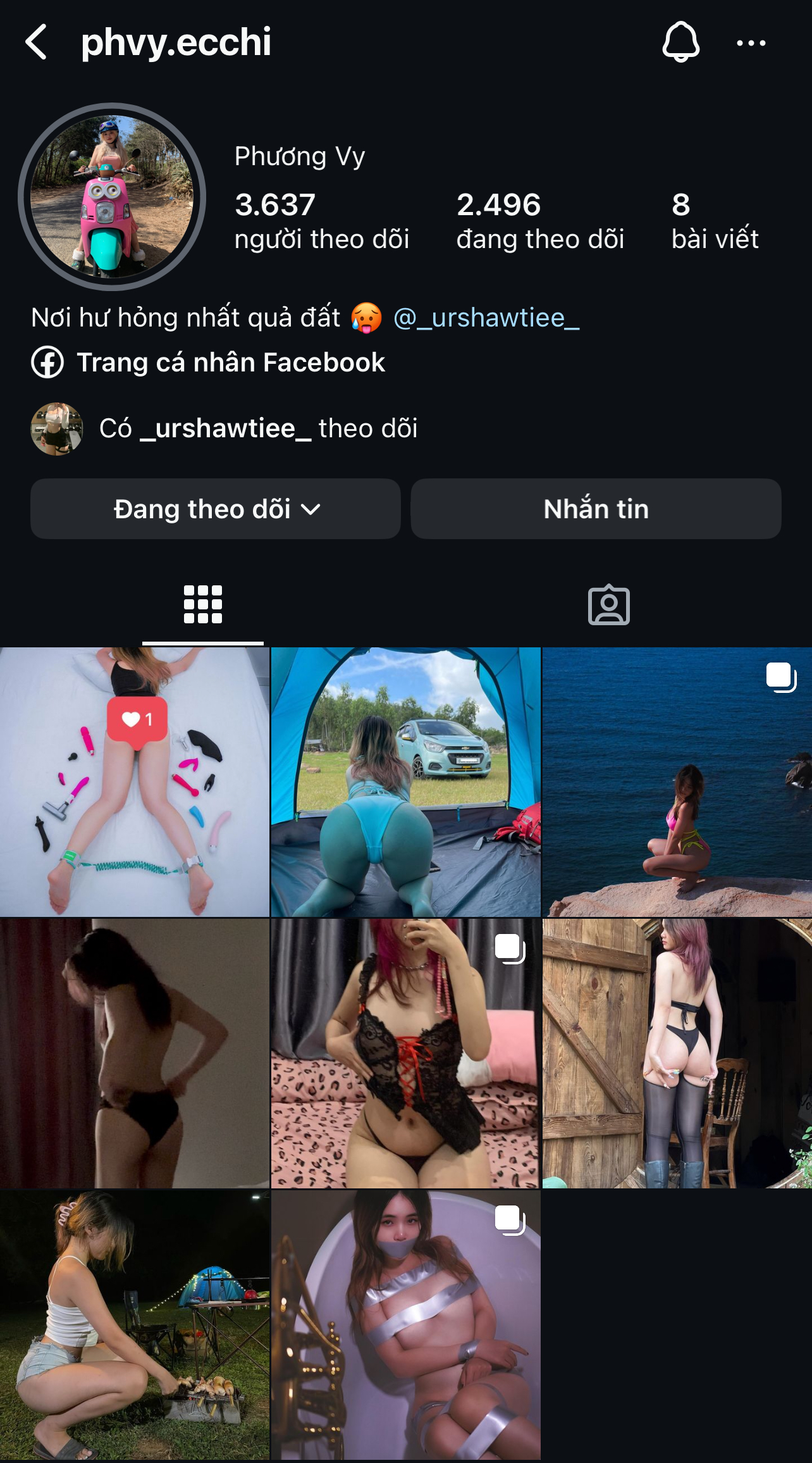
Task: View the 3.637 người theo dõi list
Action: (321, 221)
